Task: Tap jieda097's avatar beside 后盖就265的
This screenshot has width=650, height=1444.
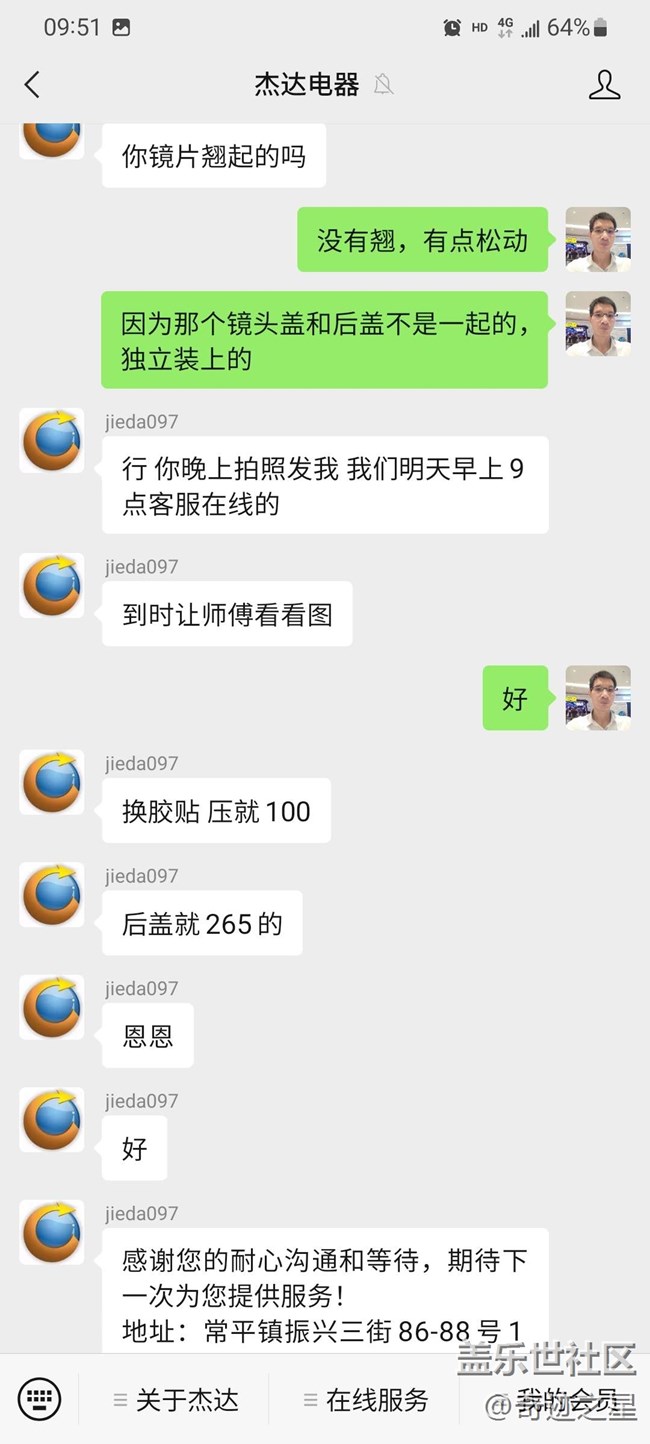Action: tap(52, 895)
